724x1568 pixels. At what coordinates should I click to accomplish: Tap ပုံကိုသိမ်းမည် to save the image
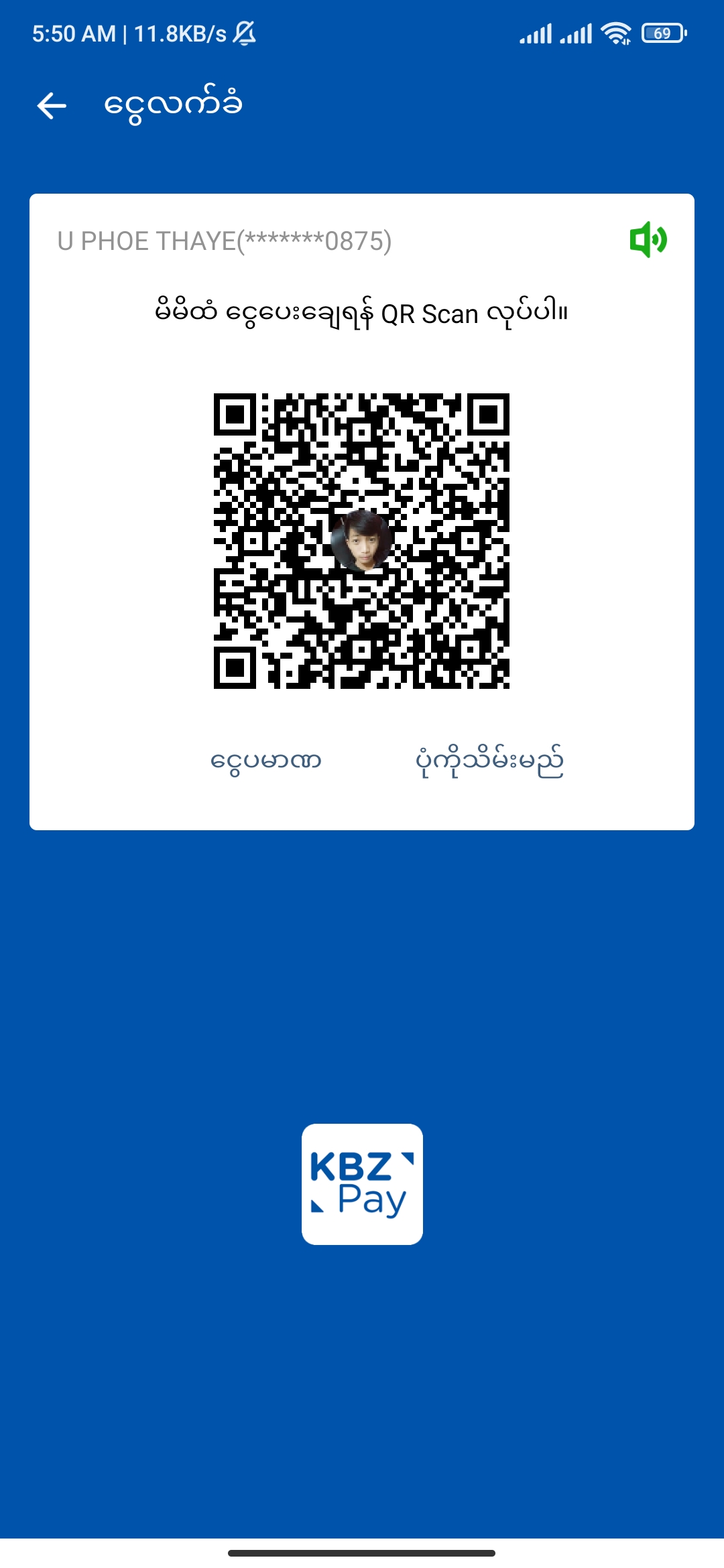(x=489, y=761)
